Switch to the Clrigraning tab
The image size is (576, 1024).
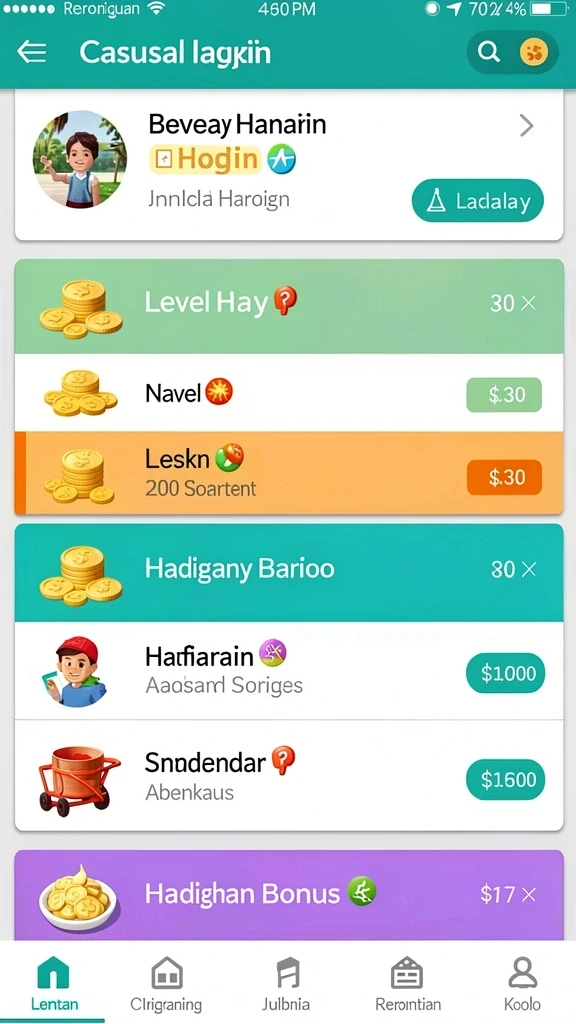coord(166,984)
